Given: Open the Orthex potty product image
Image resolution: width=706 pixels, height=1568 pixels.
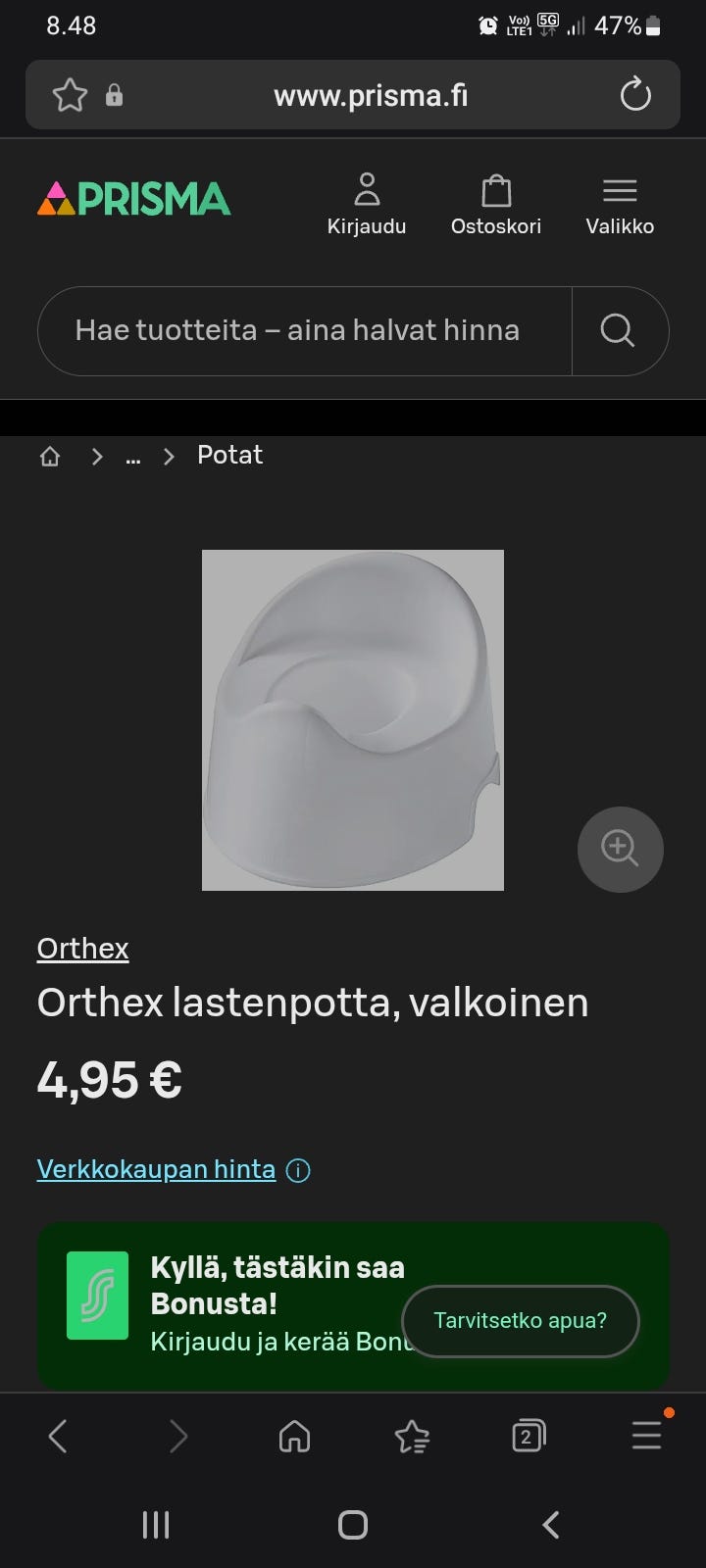Looking at the screenshot, I should coord(353,720).
